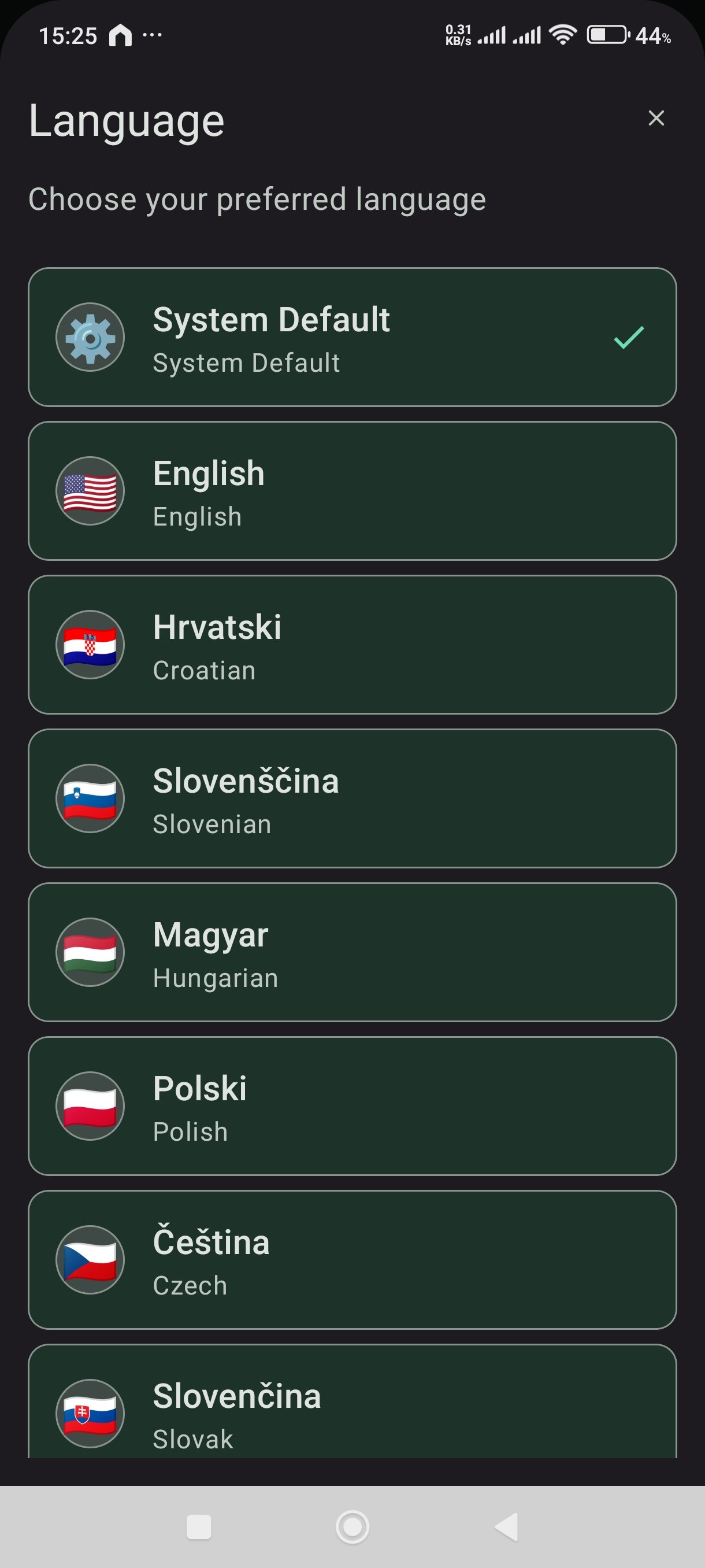Switch language to Hrvatski (Croatian)
Image resolution: width=705 pixels, height=1568 pixels.
coord(352,645)
